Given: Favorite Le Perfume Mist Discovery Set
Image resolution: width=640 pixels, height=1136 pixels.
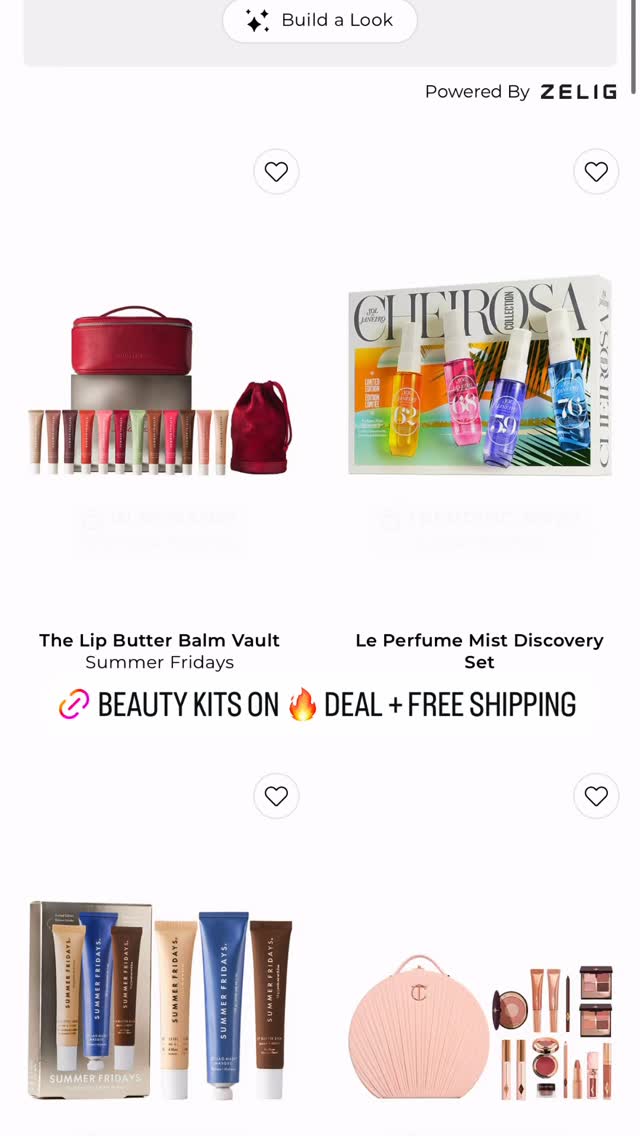Looking at the screenshot, I should (596, 172).
